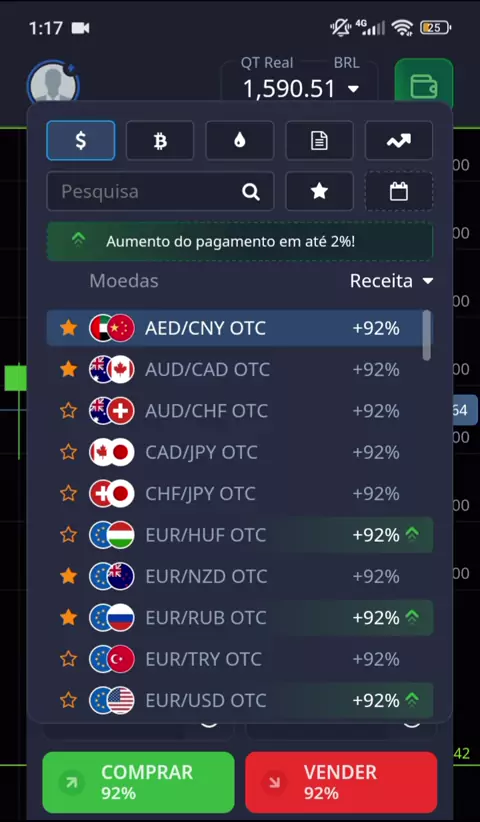Choose the CAD/JPY OTC pair

(x=239, y=452)
